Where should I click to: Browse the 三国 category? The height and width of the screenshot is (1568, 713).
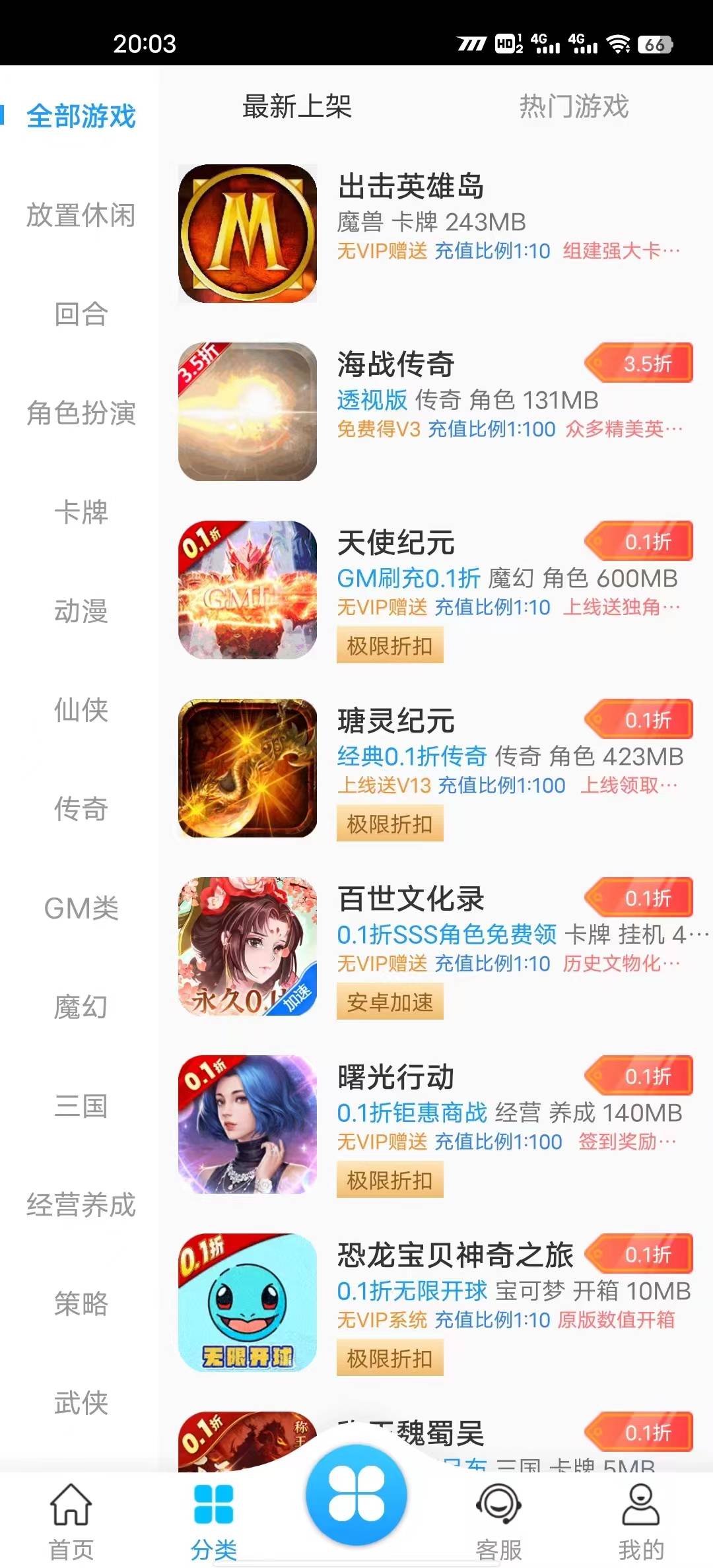81,1106
